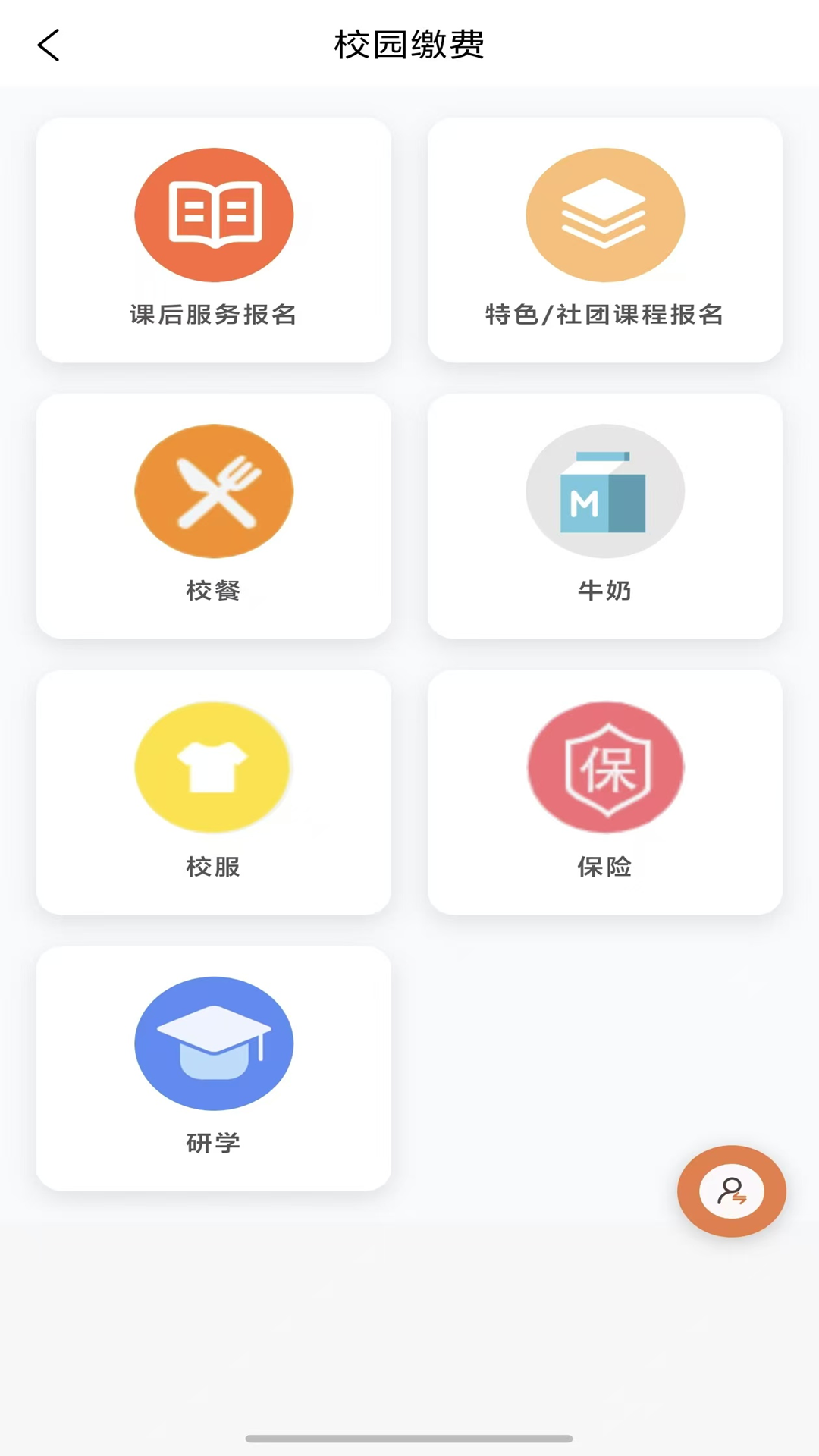The height and width of the screenshot is (1456, 819).
Task: Enter the 研学 payment section
Action: [x=213, y=1068]
